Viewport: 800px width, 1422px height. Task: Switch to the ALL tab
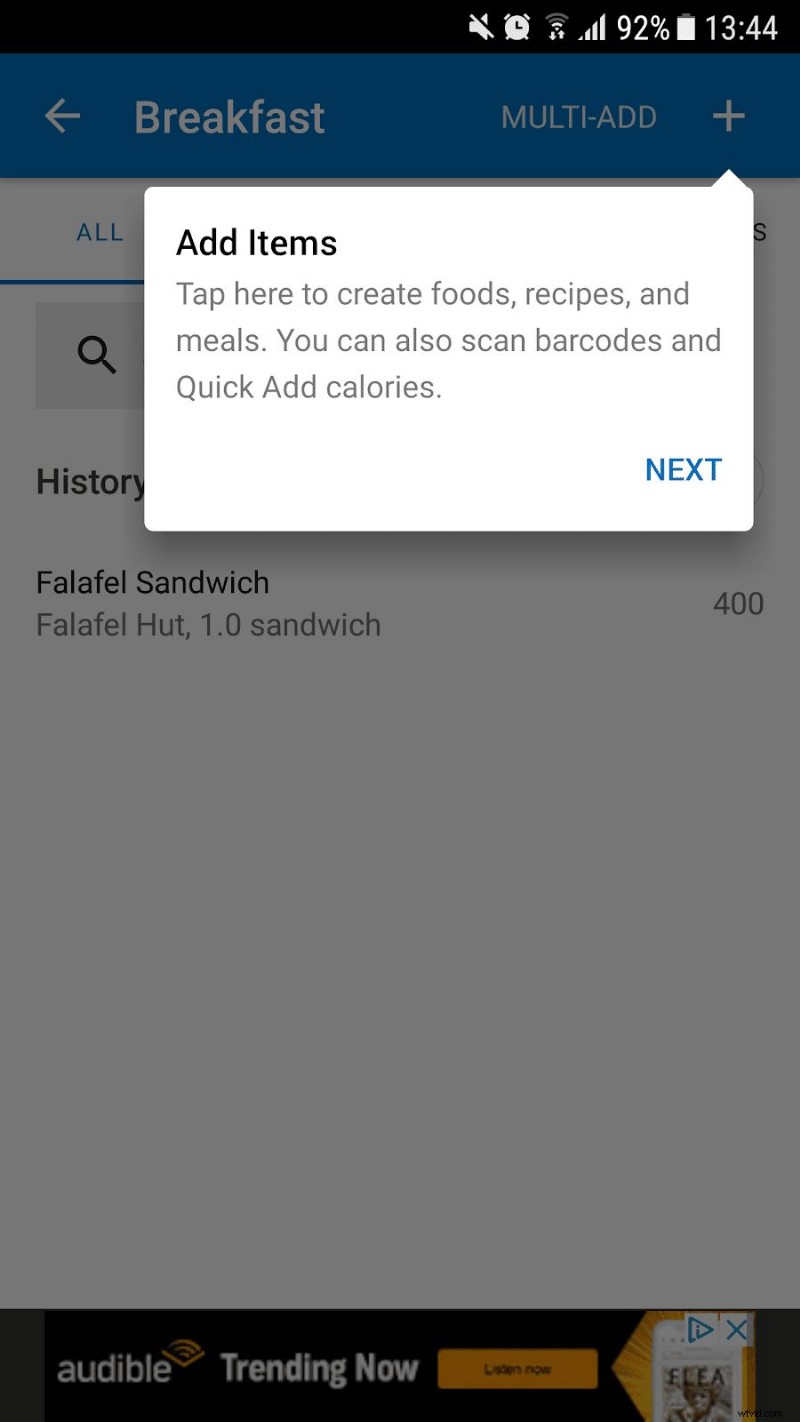coord(100,233)
